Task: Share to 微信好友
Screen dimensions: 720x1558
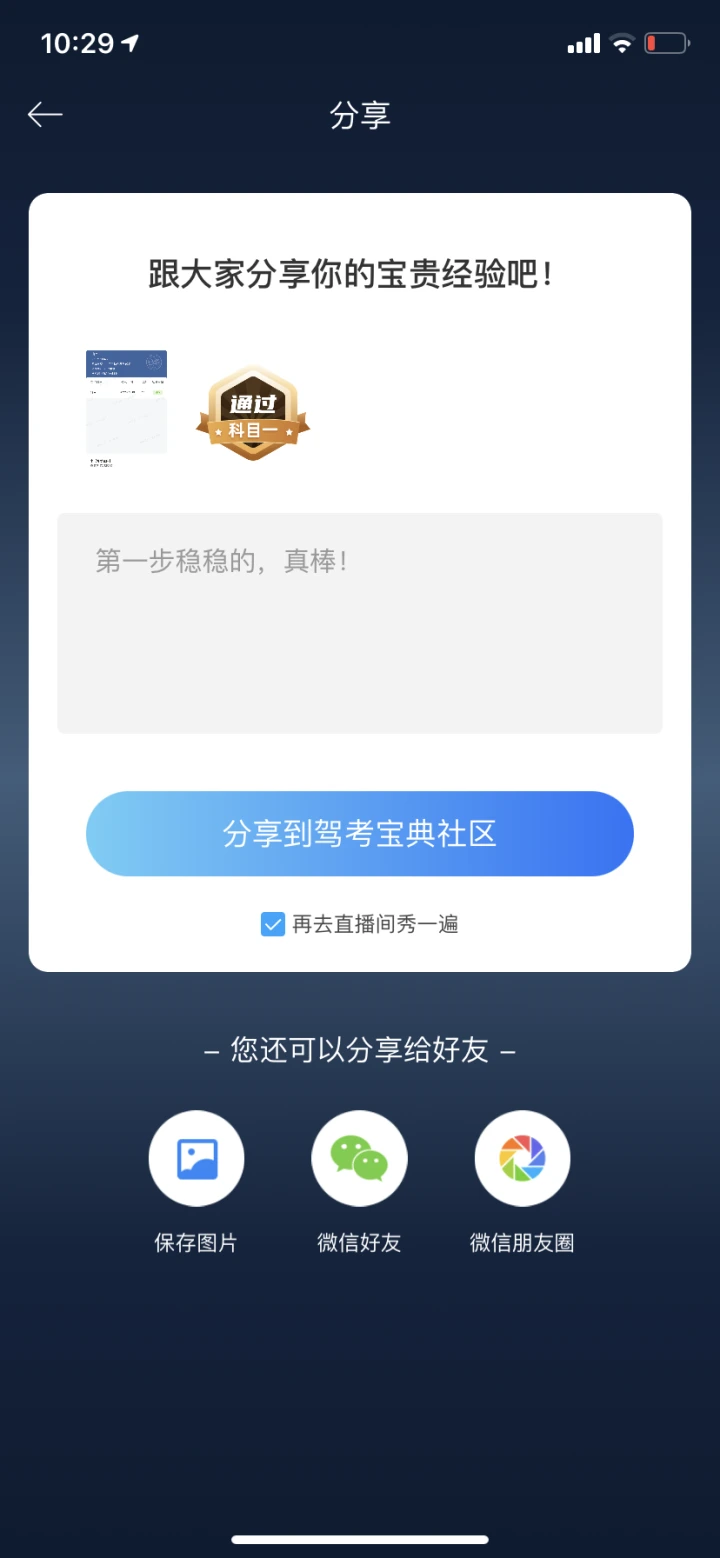Action: point(359,1159)
